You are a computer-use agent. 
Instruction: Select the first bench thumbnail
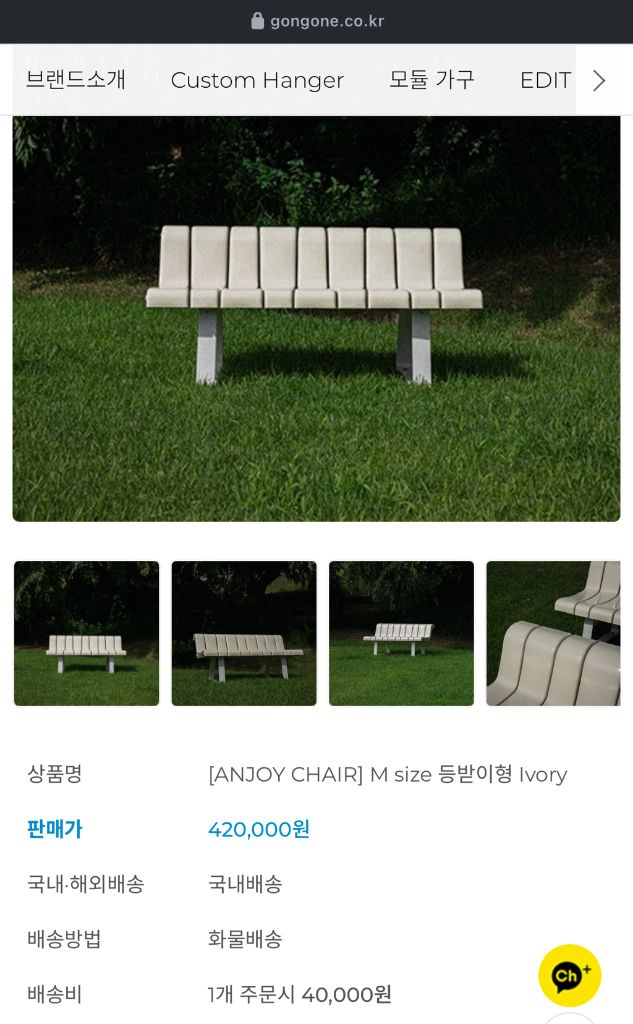tap(87, 633)
